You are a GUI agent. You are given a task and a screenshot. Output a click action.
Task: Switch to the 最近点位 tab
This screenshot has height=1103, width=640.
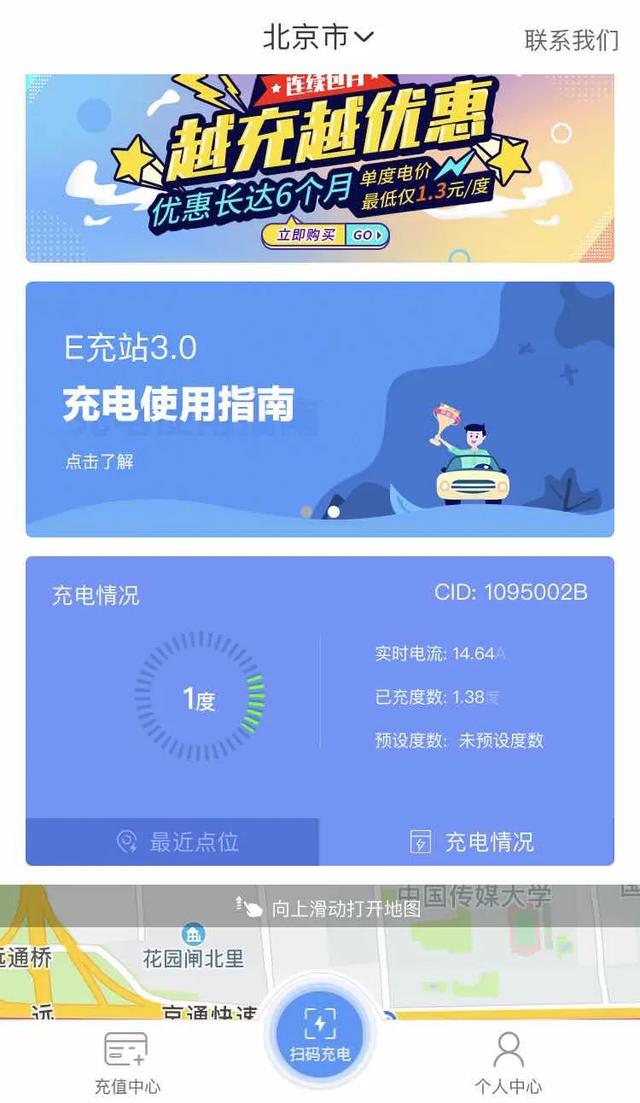click(173, 842)
